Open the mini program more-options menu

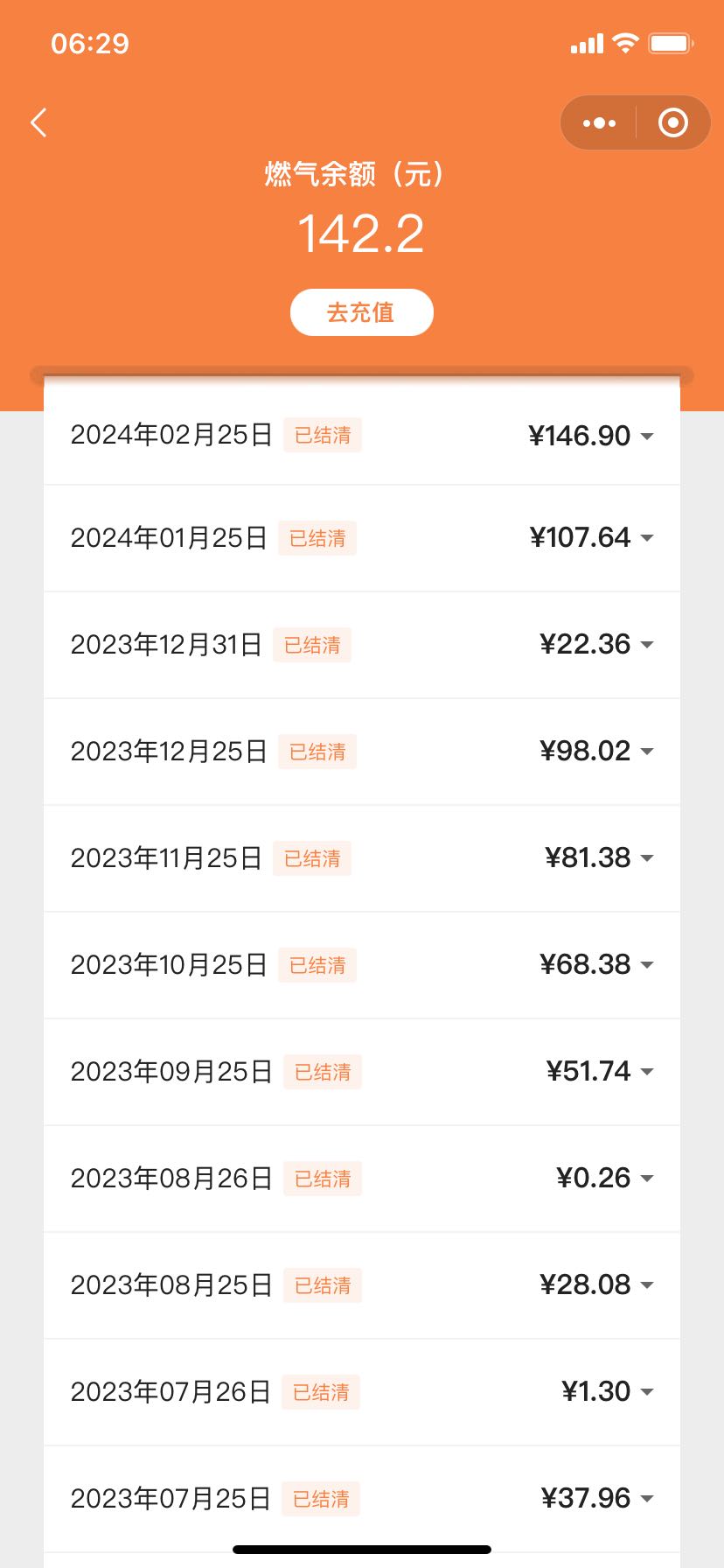599,123
